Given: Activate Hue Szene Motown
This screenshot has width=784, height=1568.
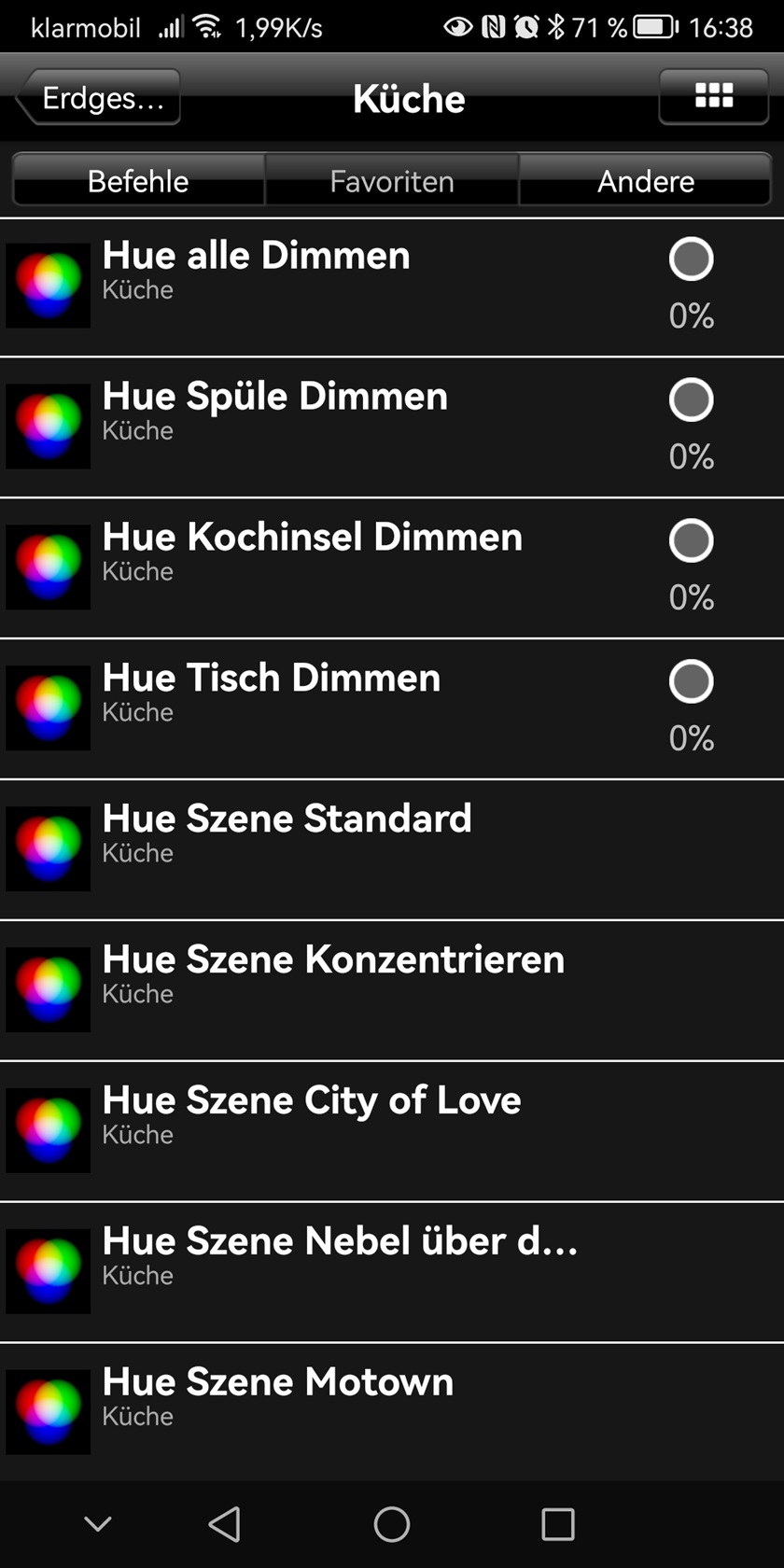Looking at the screenshot, I should pyautogui.click(x=392, y=1412).
